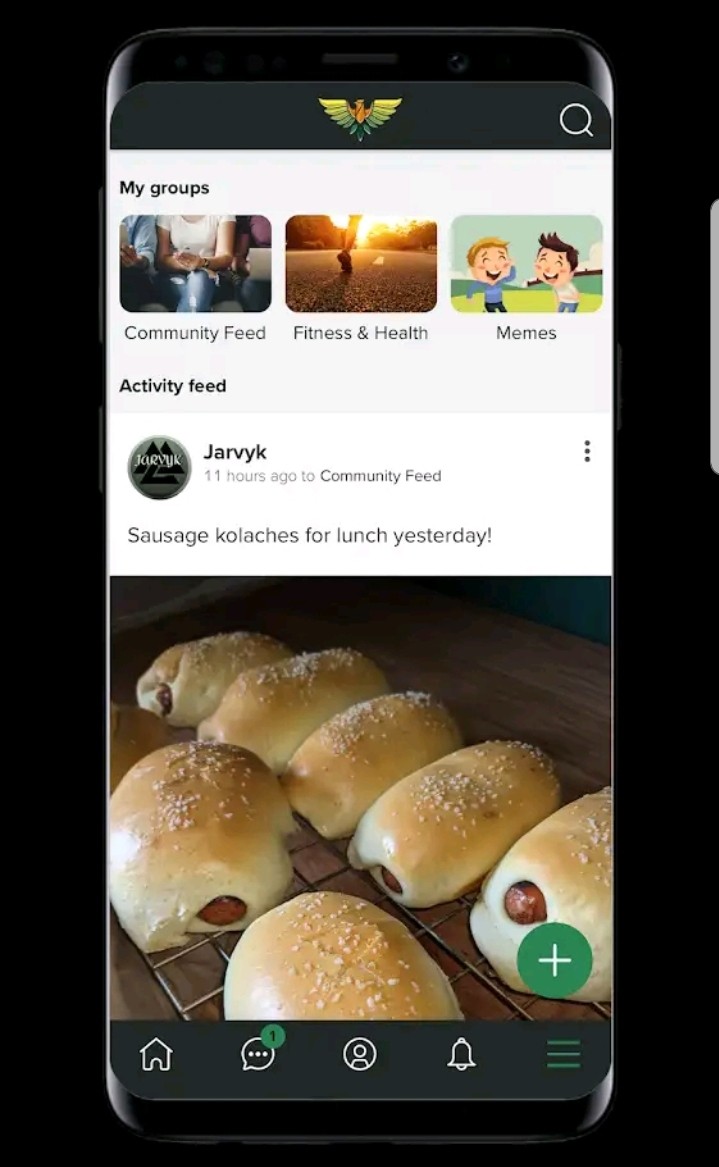This screenshot has width=719, height=1167.
Task: Open the hamburger menu tab
Action: 563,1054
